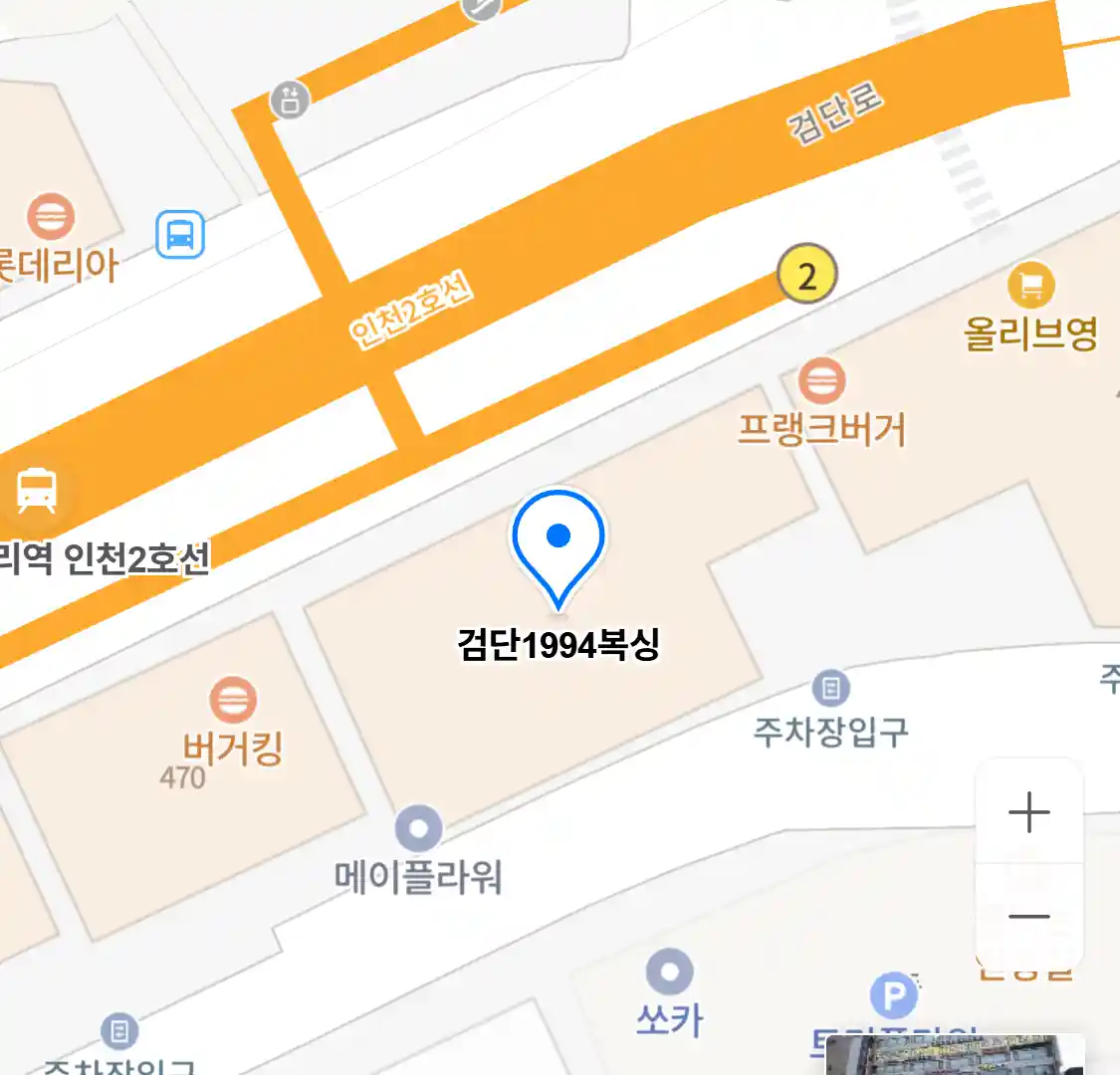Image resolution: width=1120 pixels, height=1075 pixels.
Task: Tap the bus stop icon
Action: [180, 235]
